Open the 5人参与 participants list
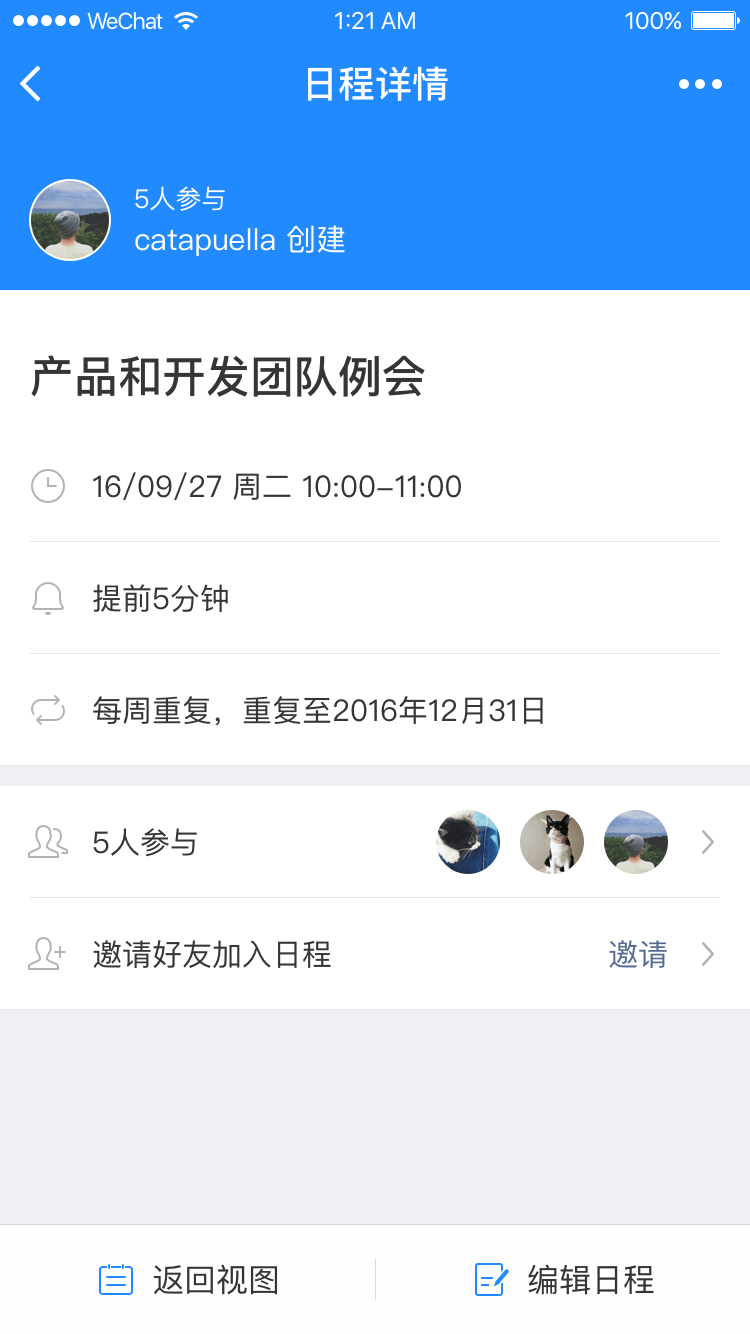This screenshot has height=1334, width=750. [x=374, y=842]
